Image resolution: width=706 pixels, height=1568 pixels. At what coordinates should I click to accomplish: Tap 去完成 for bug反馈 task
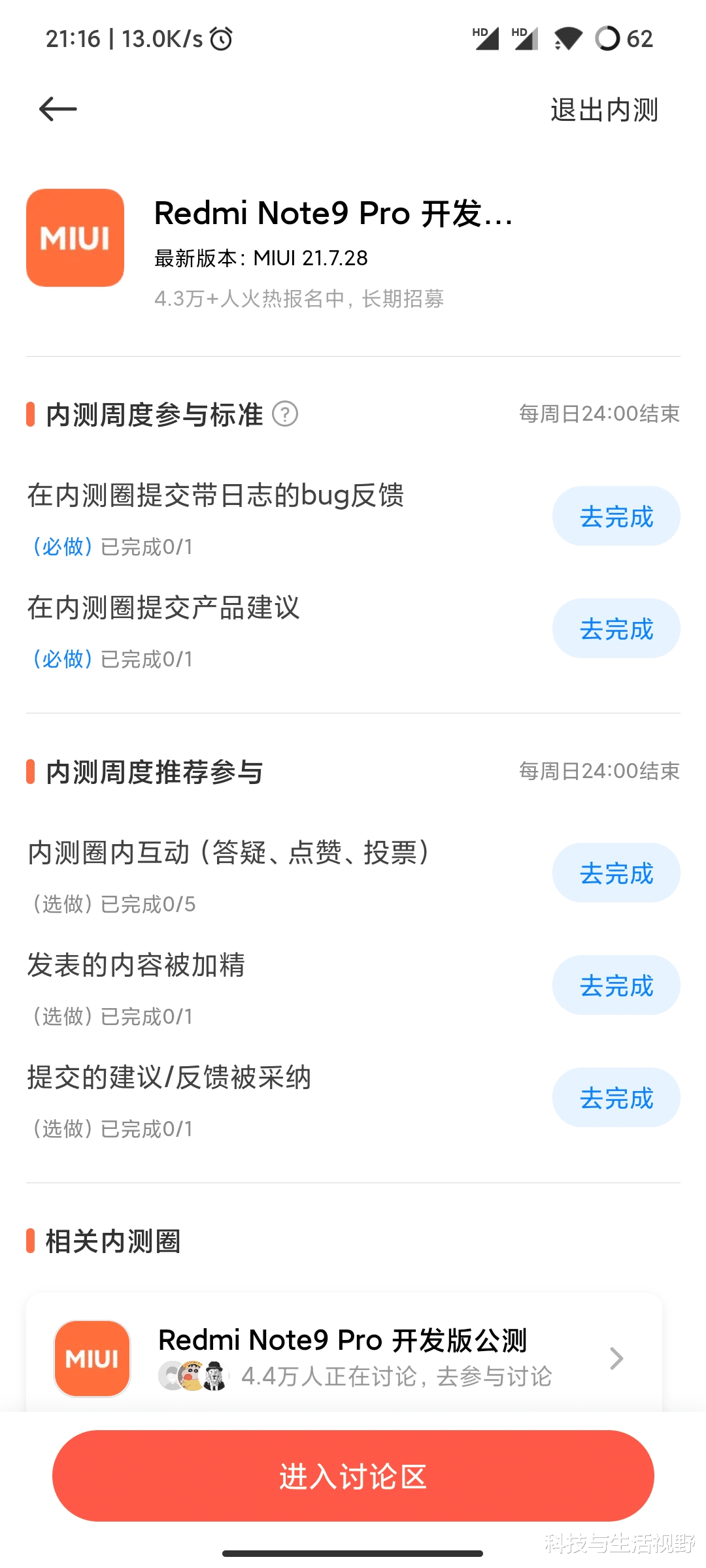616,515
